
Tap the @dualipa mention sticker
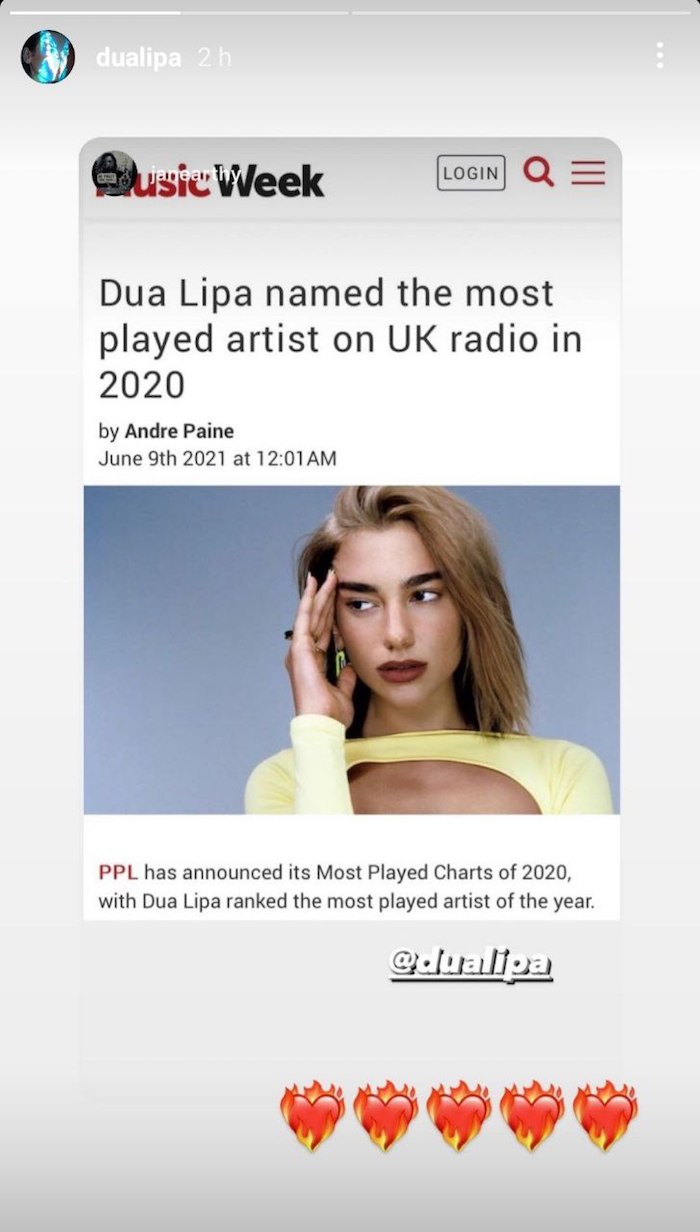[470, 963]
